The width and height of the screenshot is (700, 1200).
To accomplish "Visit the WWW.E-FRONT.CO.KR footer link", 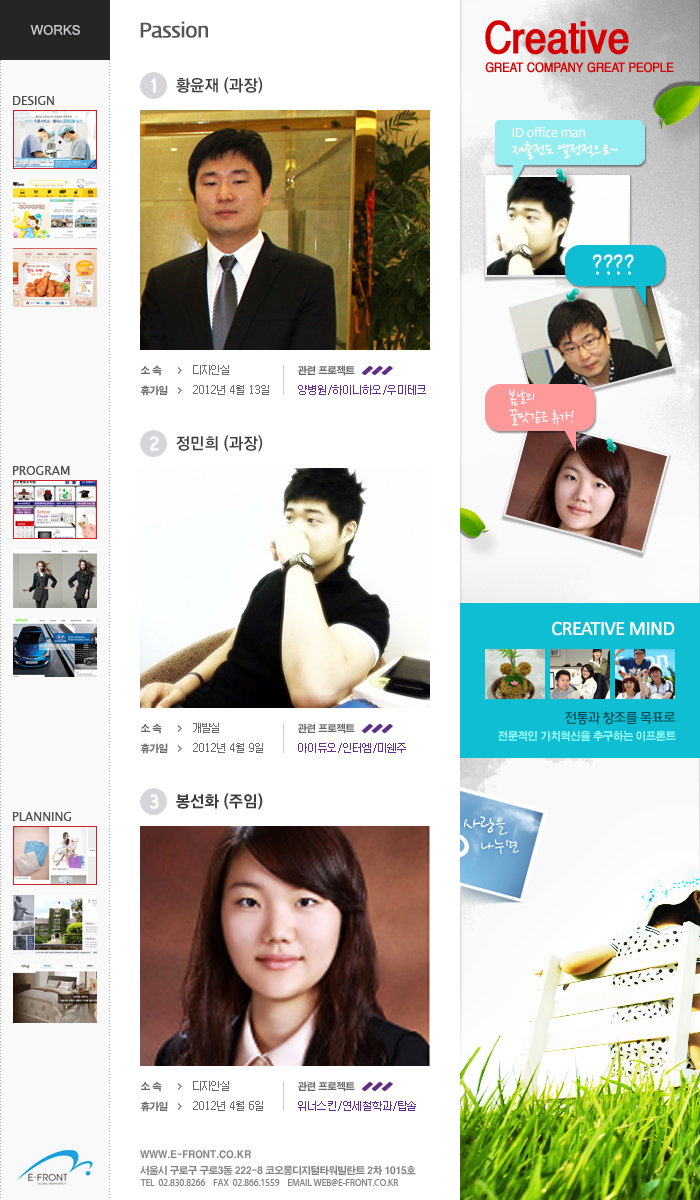I will pyautogui.click(x=195, y=1154).
